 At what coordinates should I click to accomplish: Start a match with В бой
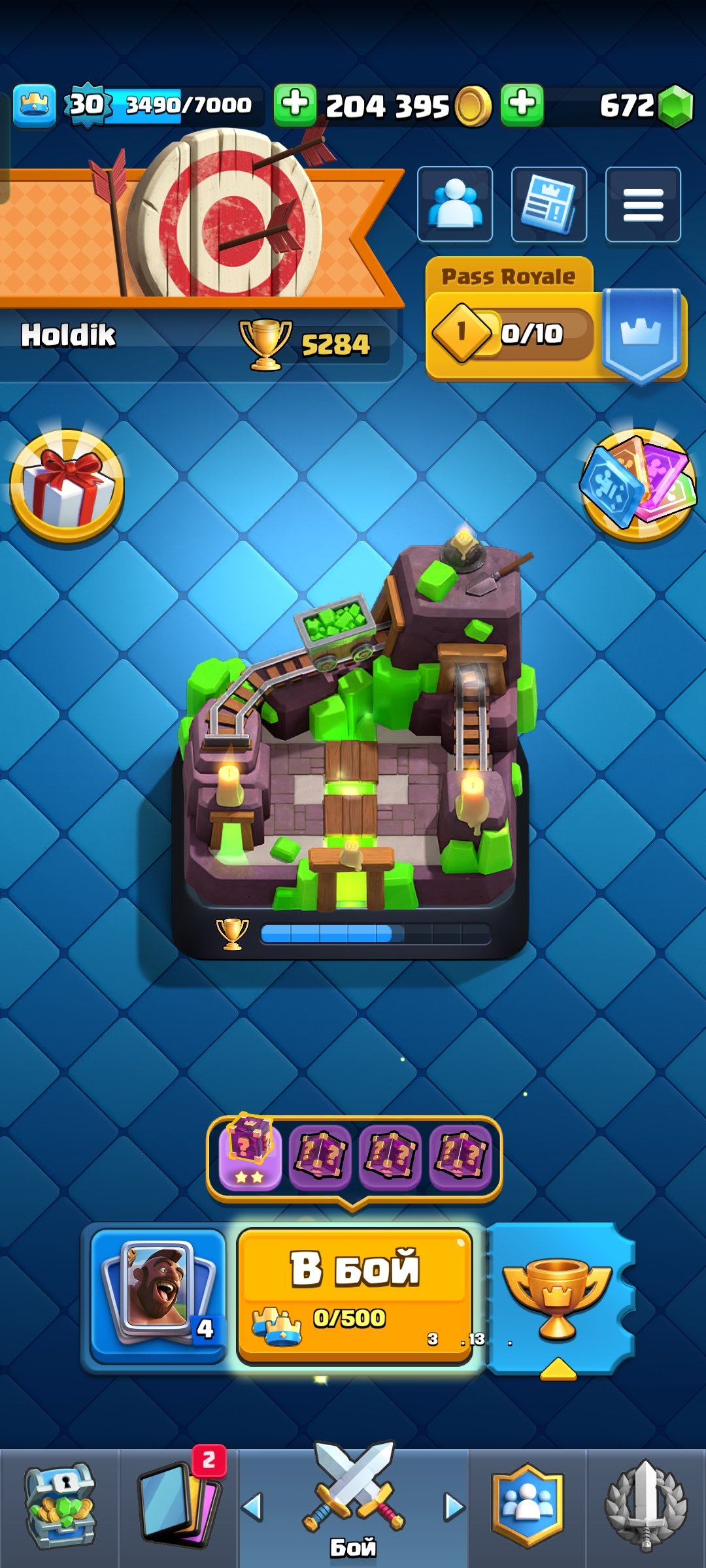355,1296
